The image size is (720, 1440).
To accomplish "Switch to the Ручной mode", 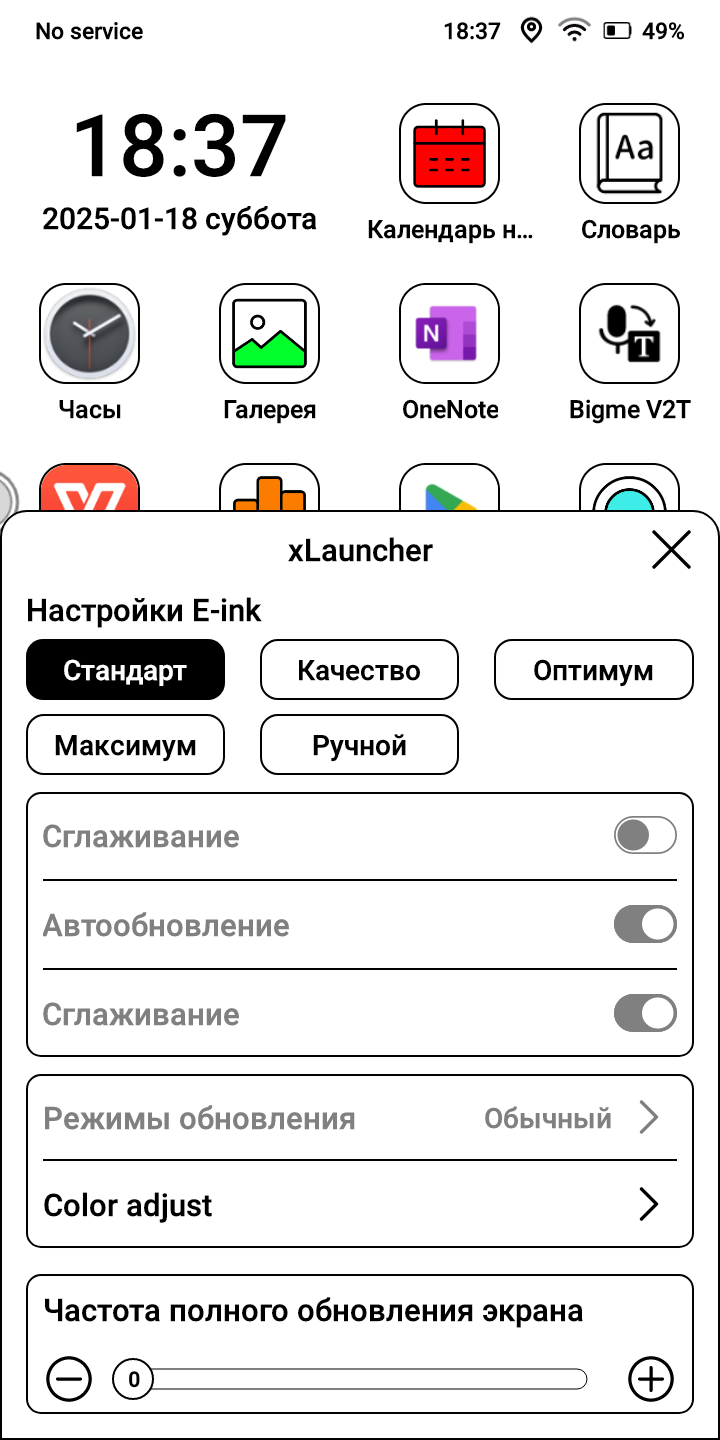I will (359, 745).
